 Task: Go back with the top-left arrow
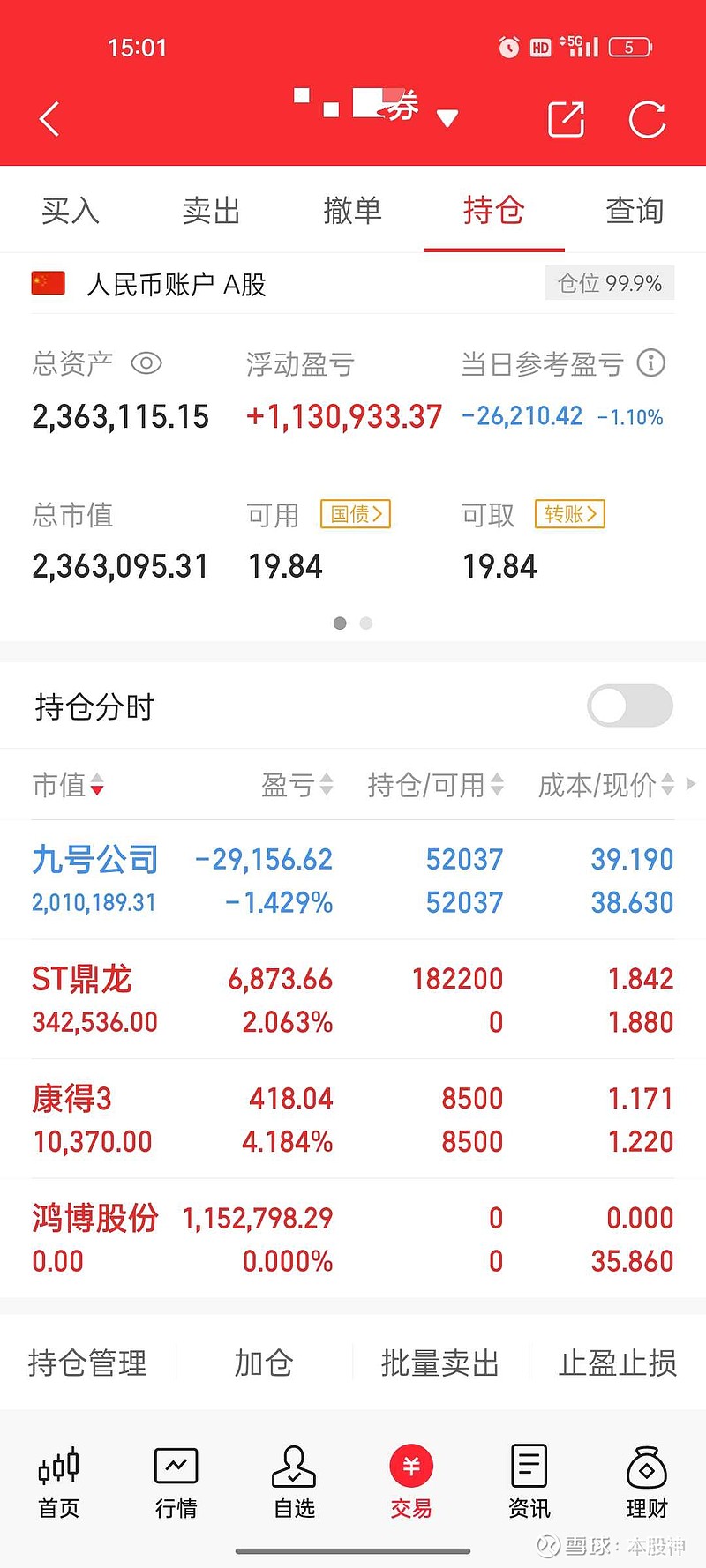[49, 119]
